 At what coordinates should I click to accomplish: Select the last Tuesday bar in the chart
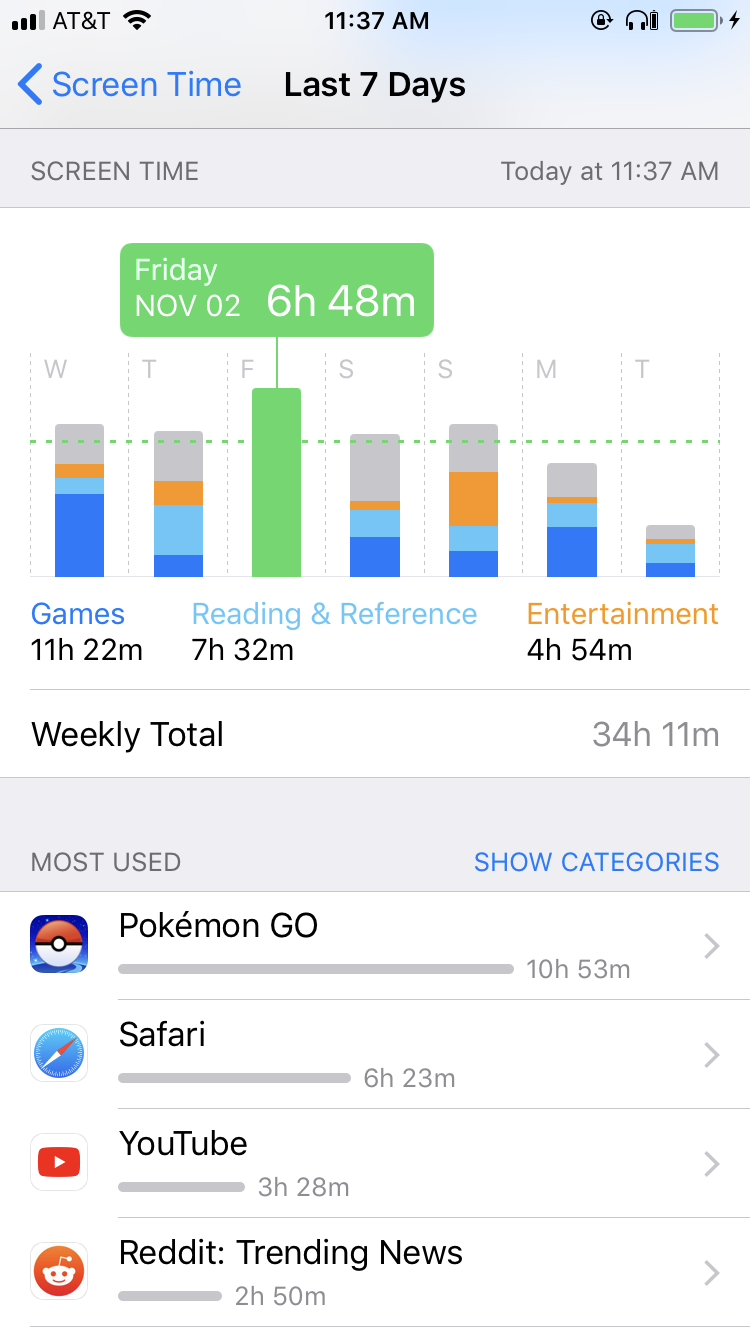[670, 551]
